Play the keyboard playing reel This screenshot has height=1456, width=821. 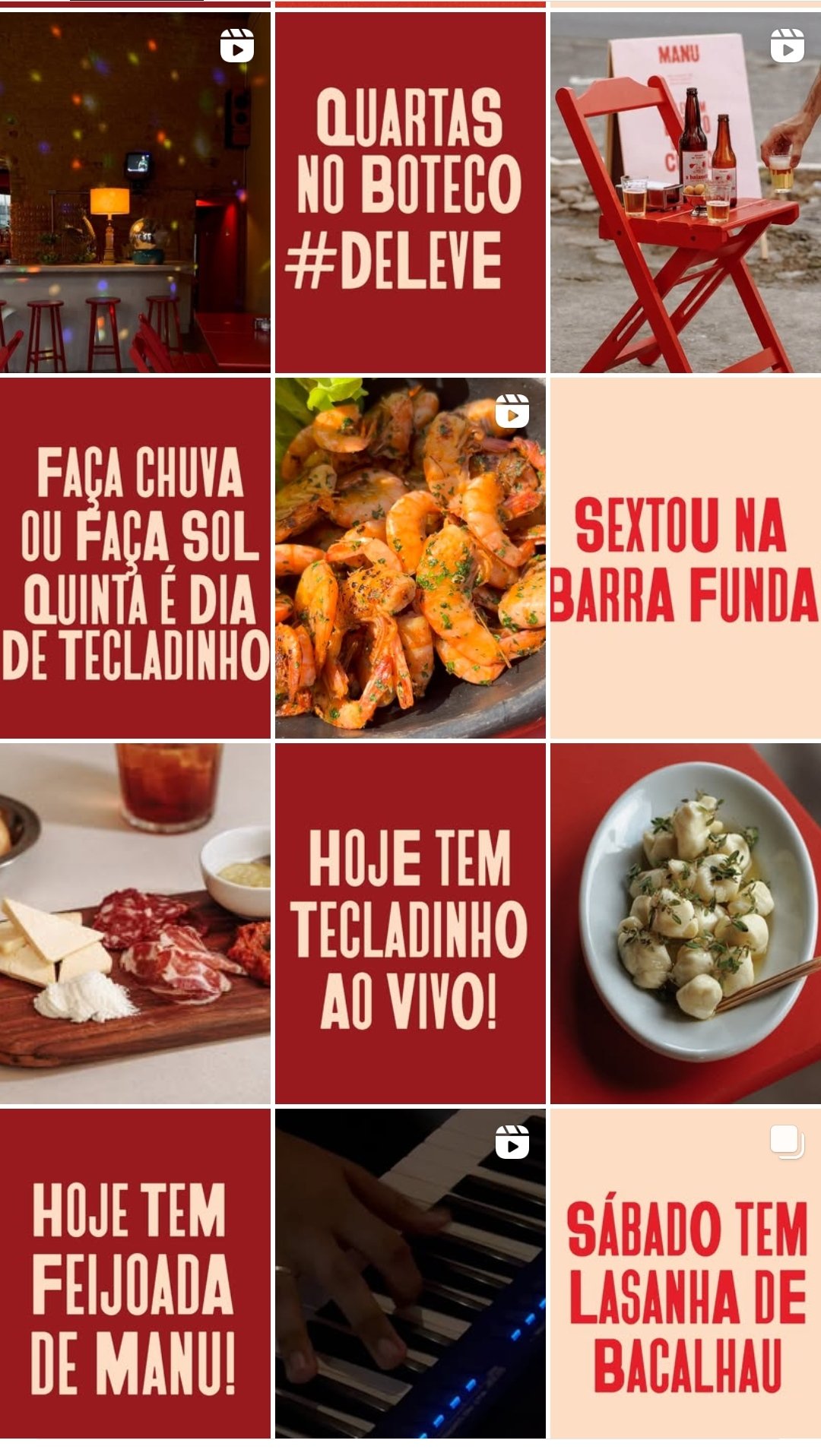410,1274
